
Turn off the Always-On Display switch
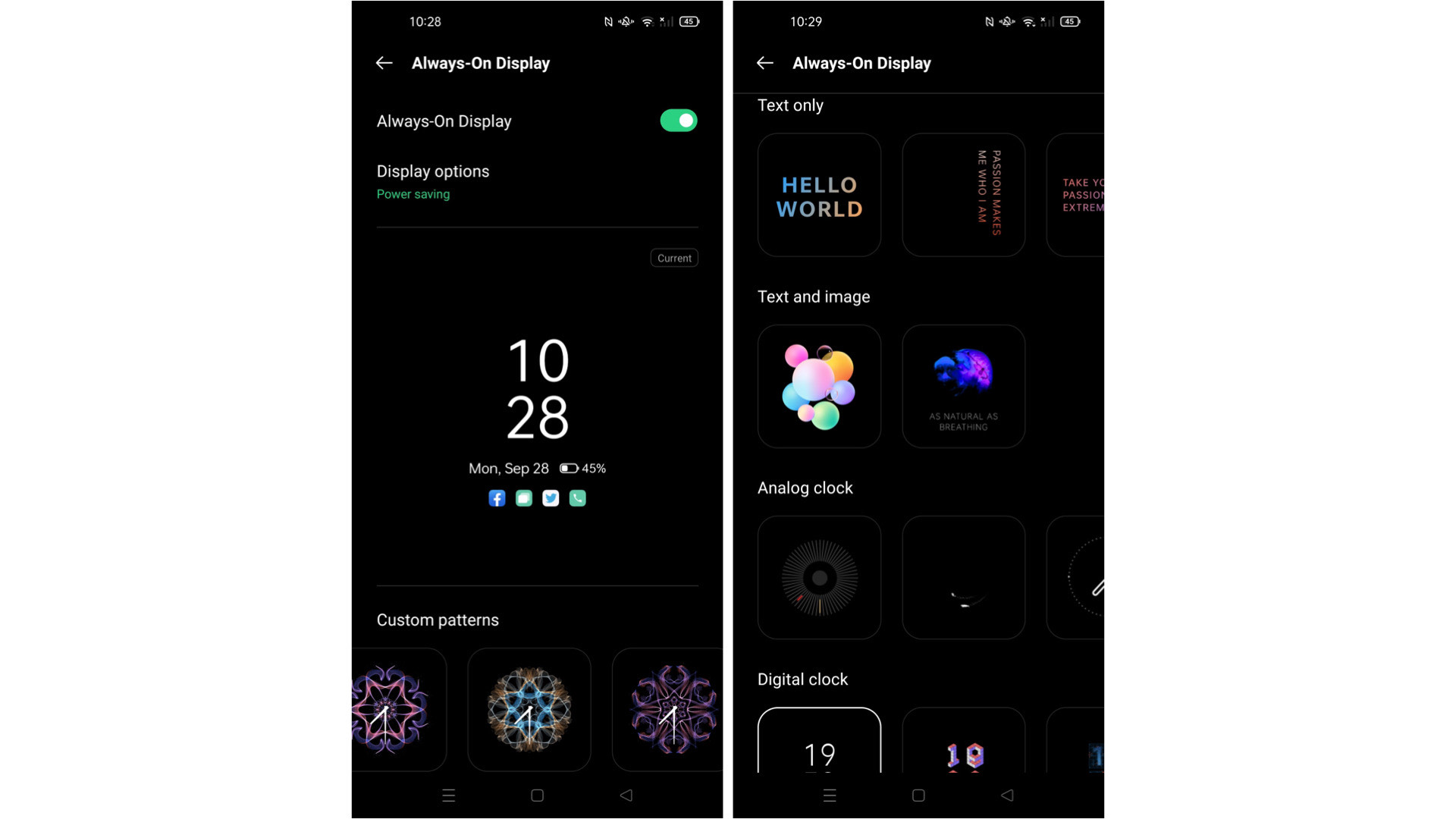pos(678,121)
